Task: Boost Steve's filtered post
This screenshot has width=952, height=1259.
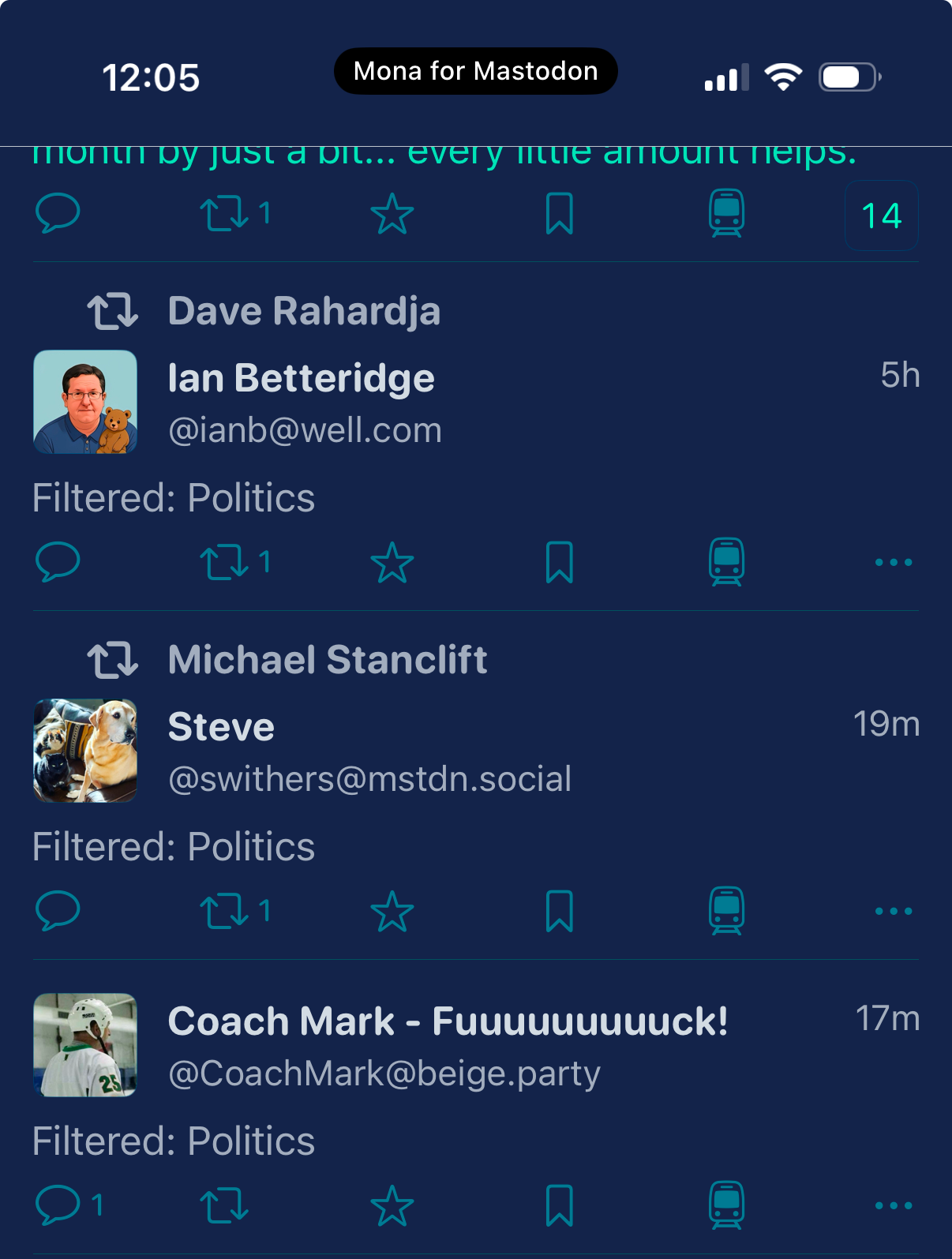Action: pyautogui.click(x=225, y=912)
